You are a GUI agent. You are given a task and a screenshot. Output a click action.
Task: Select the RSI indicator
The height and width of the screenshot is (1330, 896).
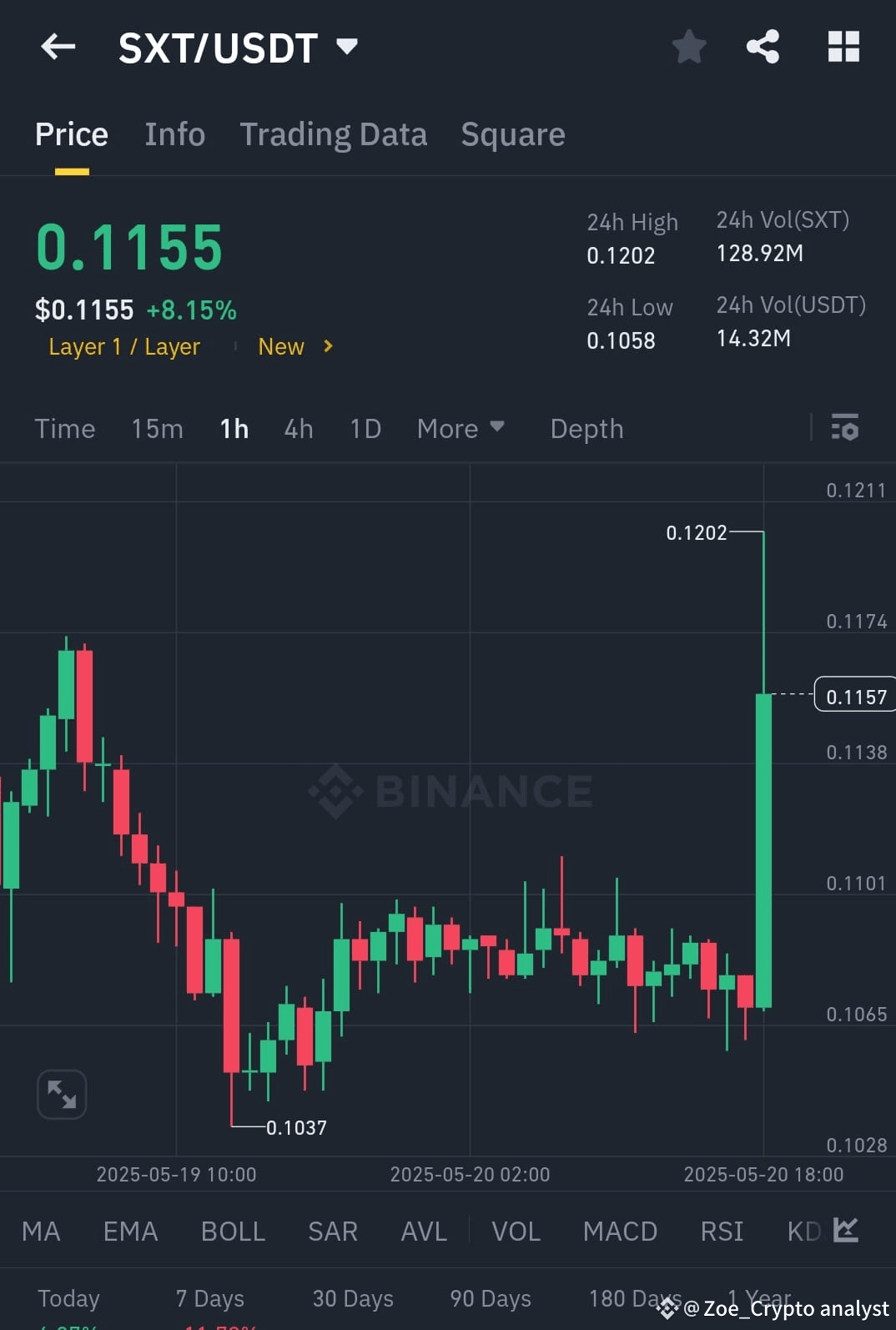[721, 1231]
